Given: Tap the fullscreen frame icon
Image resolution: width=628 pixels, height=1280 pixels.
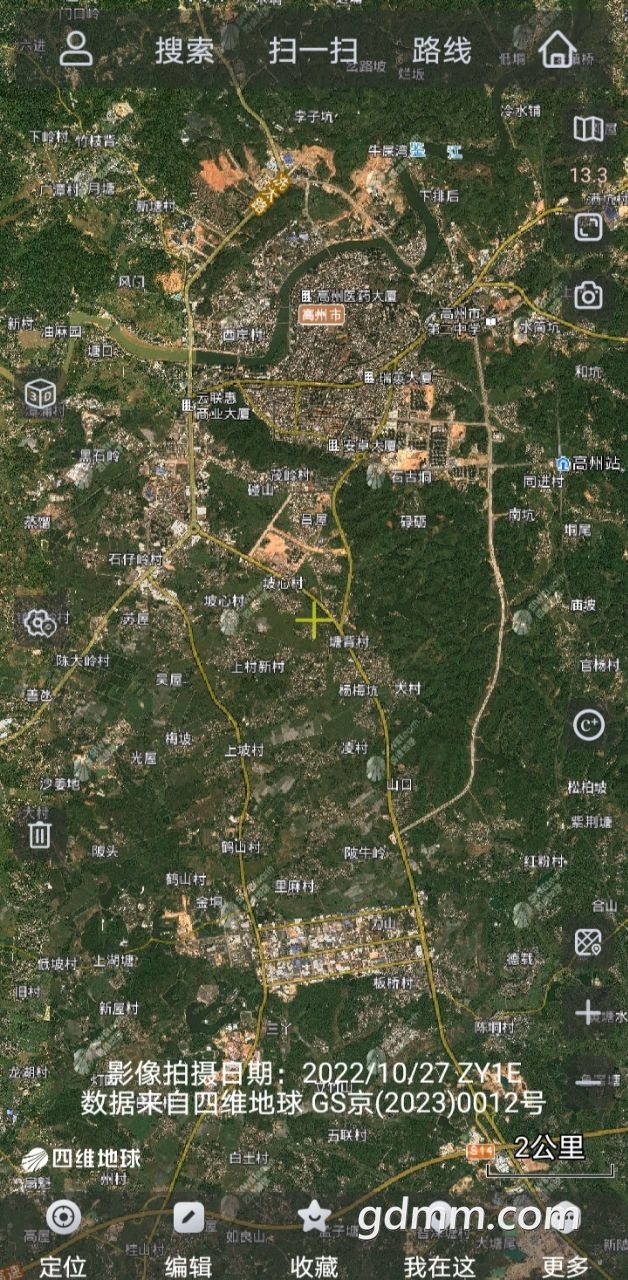Looking at the screenshot, I should pos(588,226).
